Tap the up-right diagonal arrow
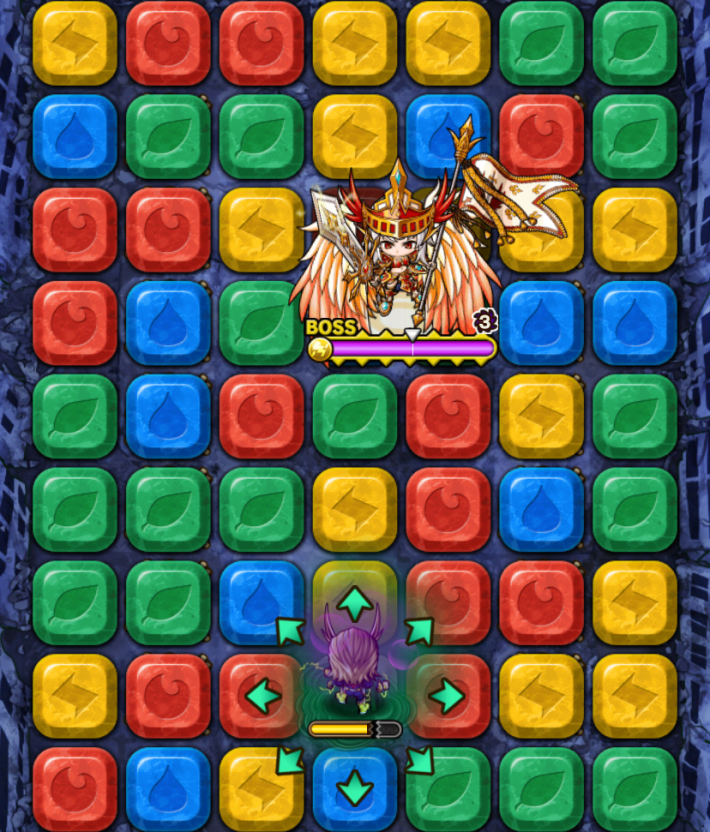 click(419, 631)
